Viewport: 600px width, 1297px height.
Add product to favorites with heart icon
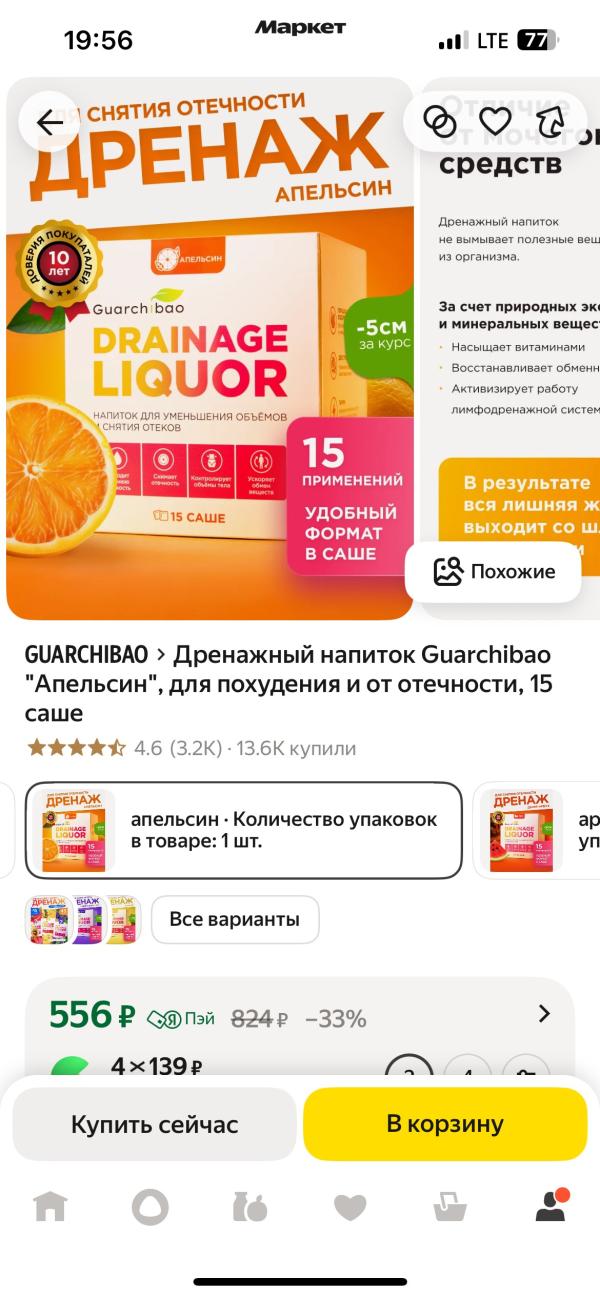495,122
